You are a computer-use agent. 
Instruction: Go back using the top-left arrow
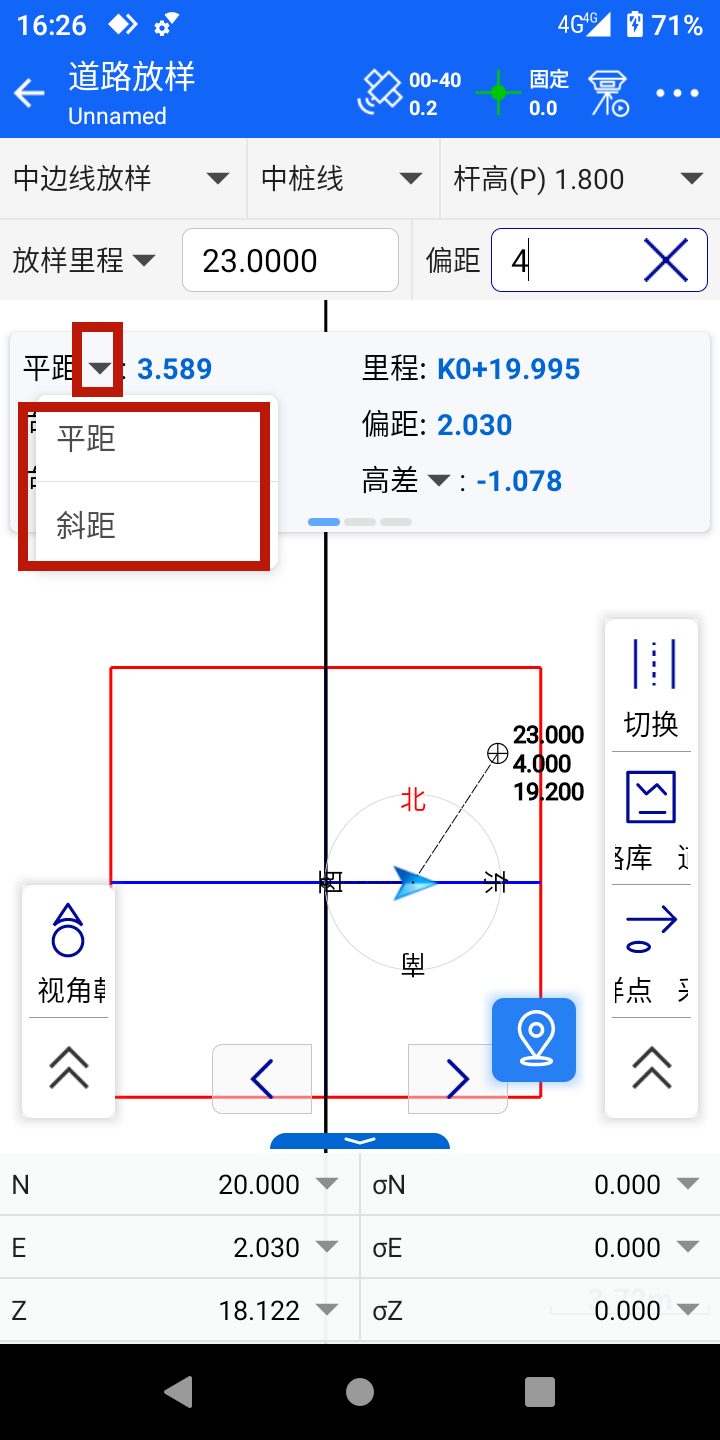(x=30, y=94)
